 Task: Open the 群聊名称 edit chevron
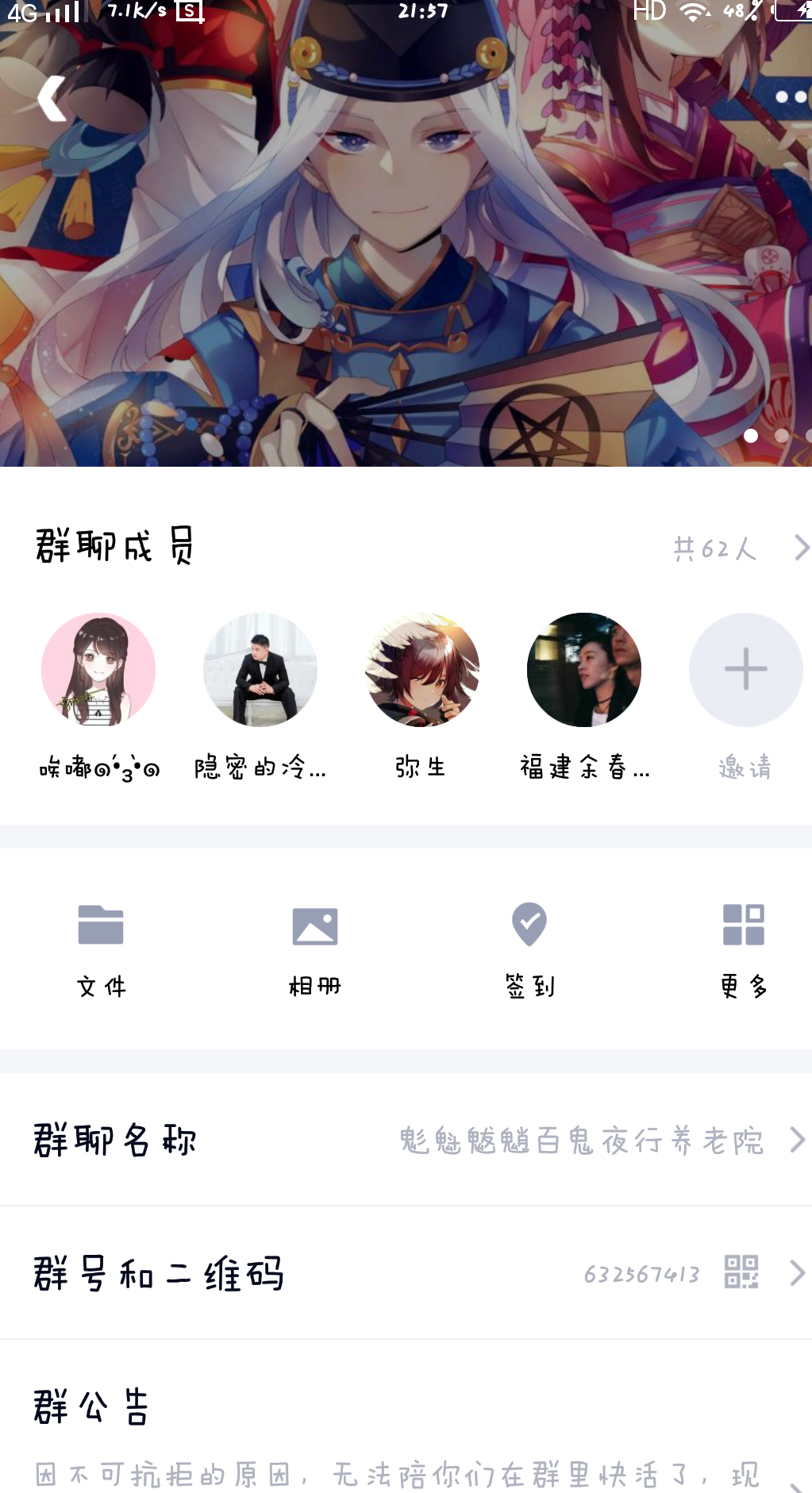click(798, 1141)
